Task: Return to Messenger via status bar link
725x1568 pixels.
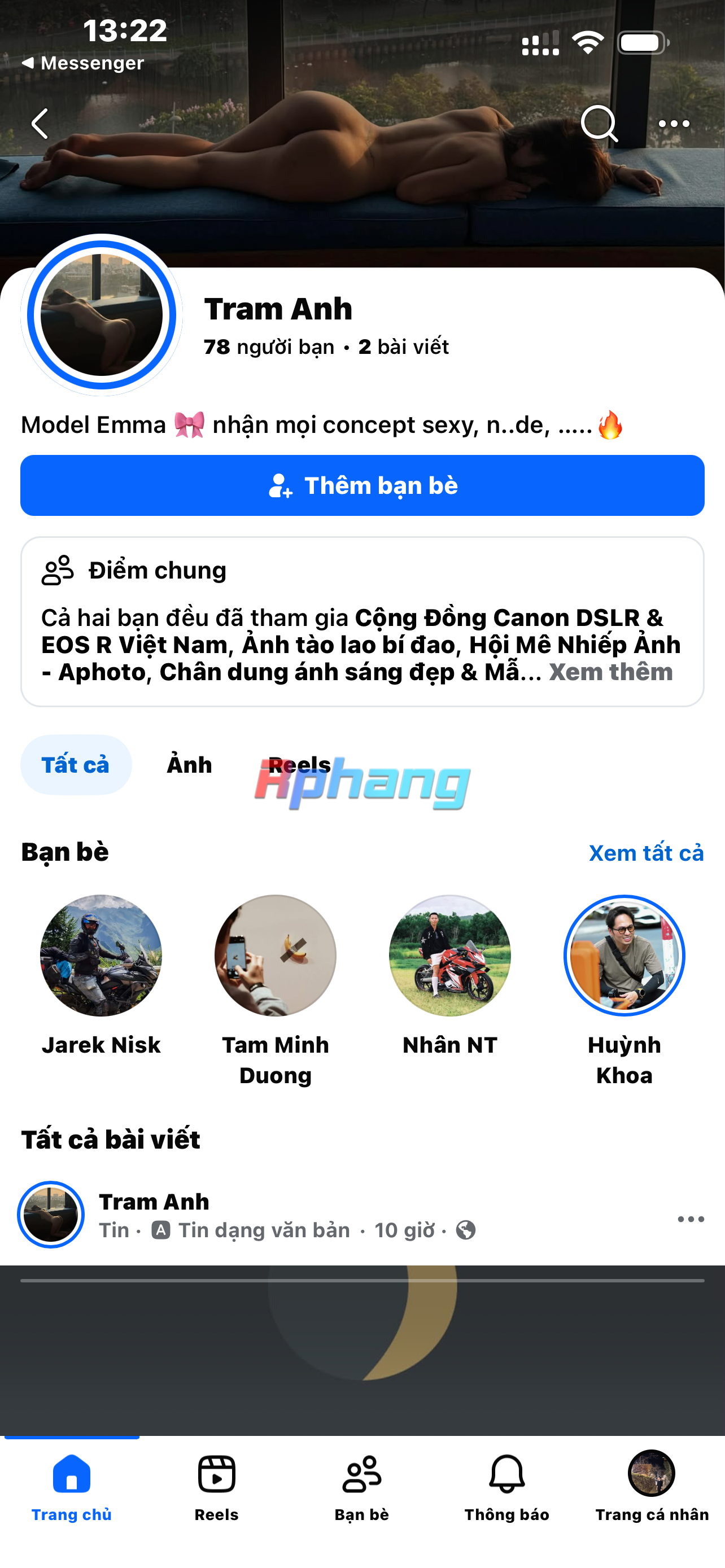Action: (83, 63)
